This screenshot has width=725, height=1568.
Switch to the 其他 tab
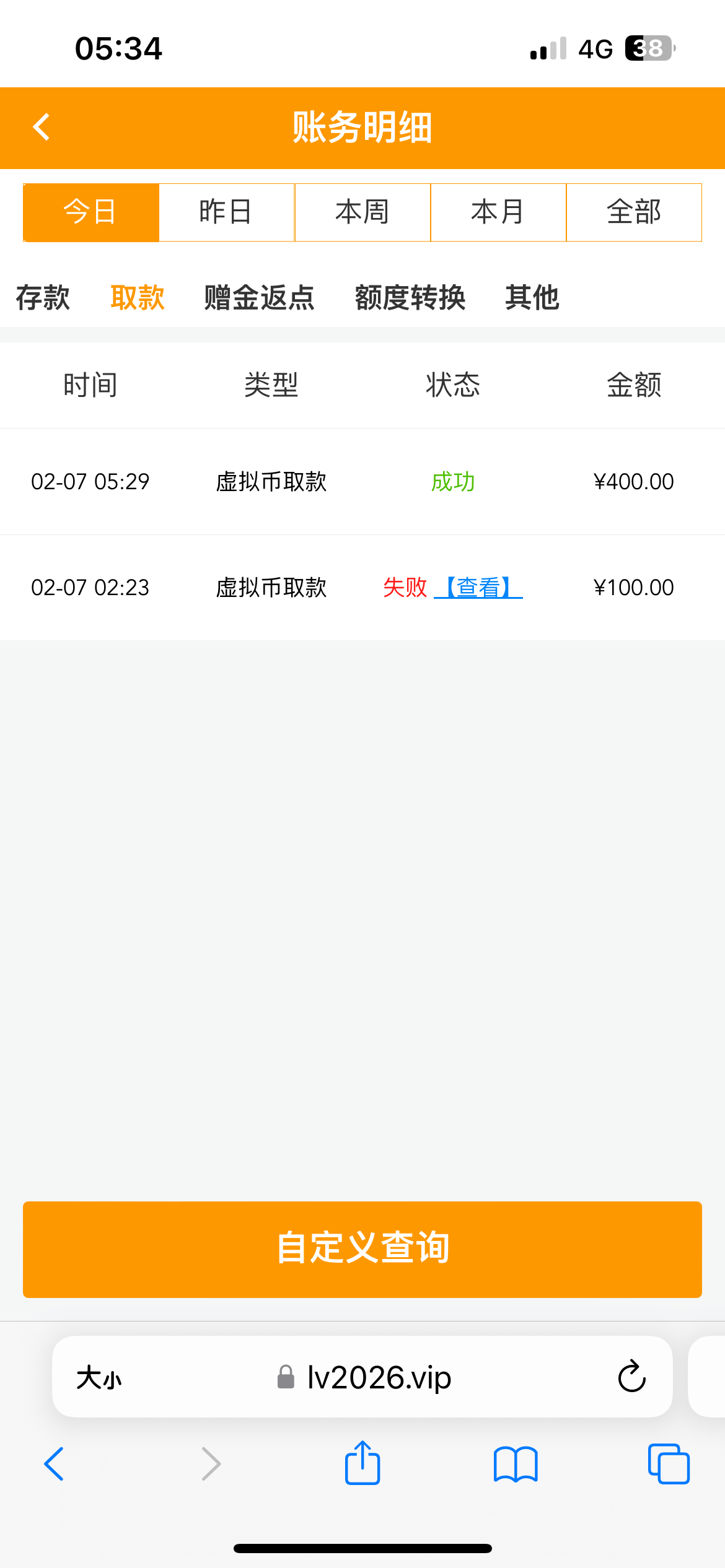(x=532, y=297)
